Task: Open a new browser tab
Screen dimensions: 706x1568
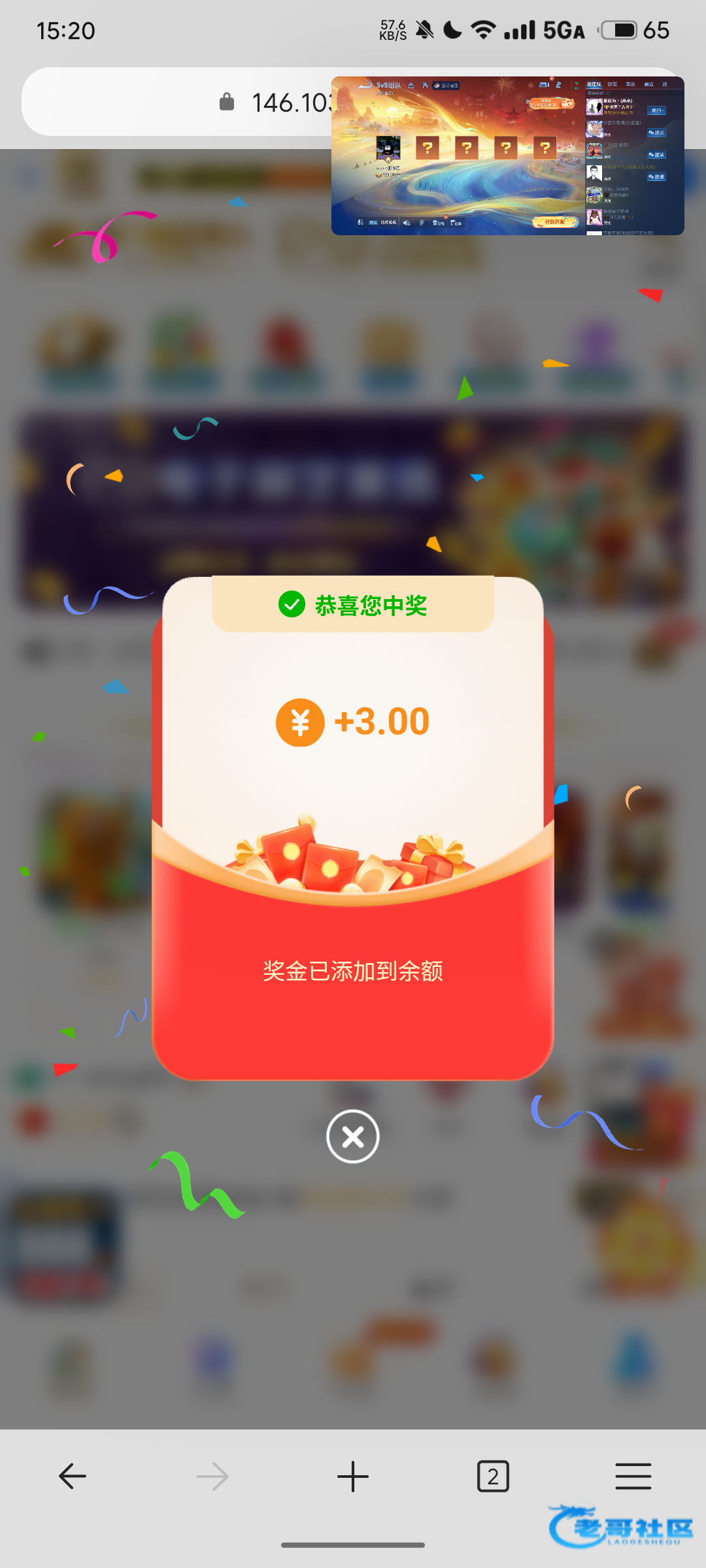Action: (353, 1476)
